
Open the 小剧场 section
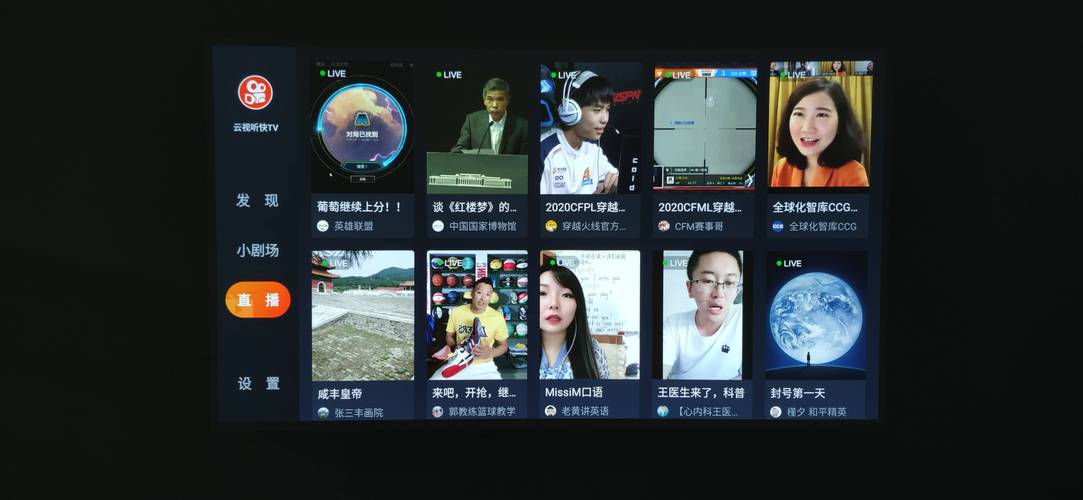[257, 250]
